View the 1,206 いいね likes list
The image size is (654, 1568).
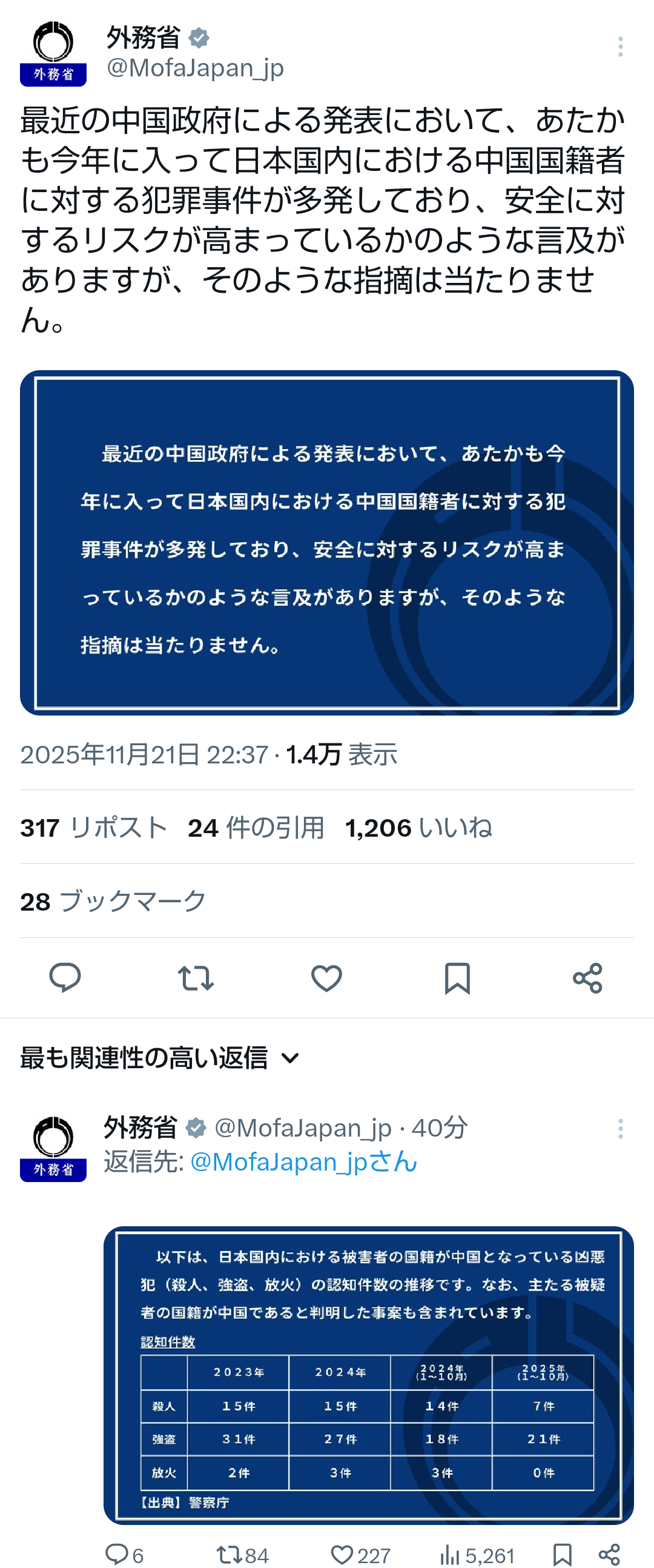click(418, 828)
